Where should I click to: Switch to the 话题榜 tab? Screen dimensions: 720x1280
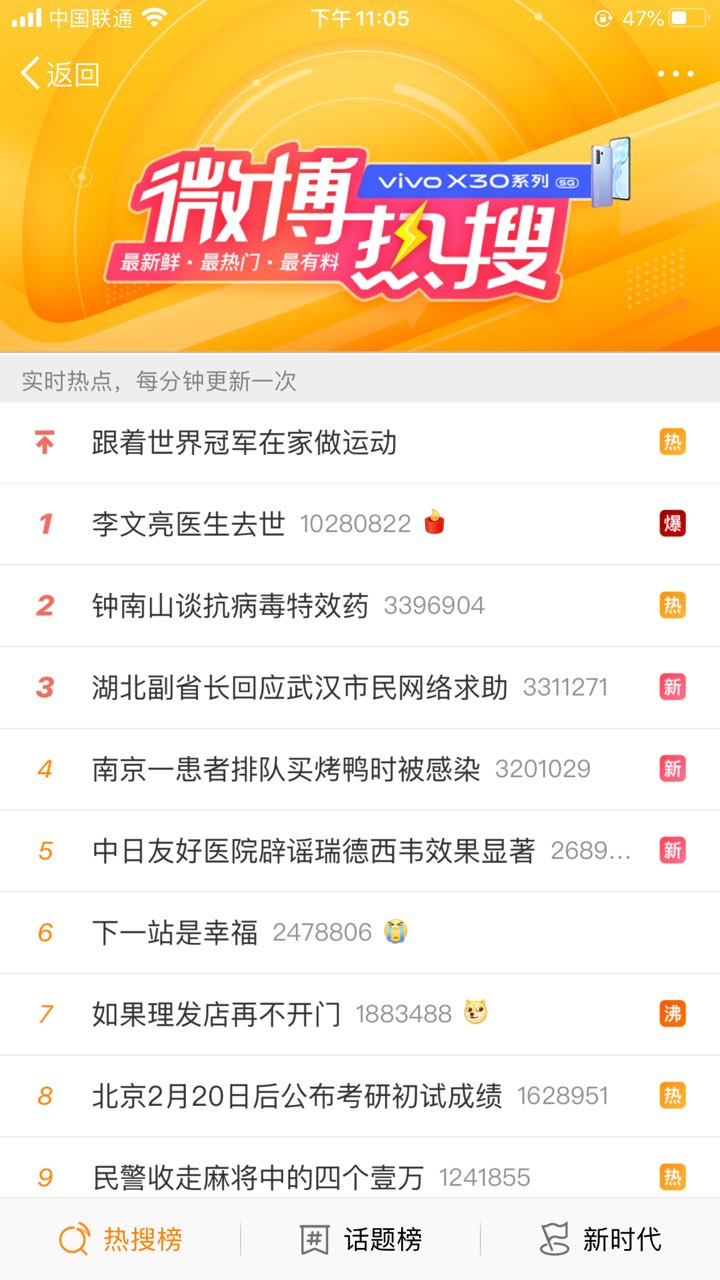[360, 1240]
